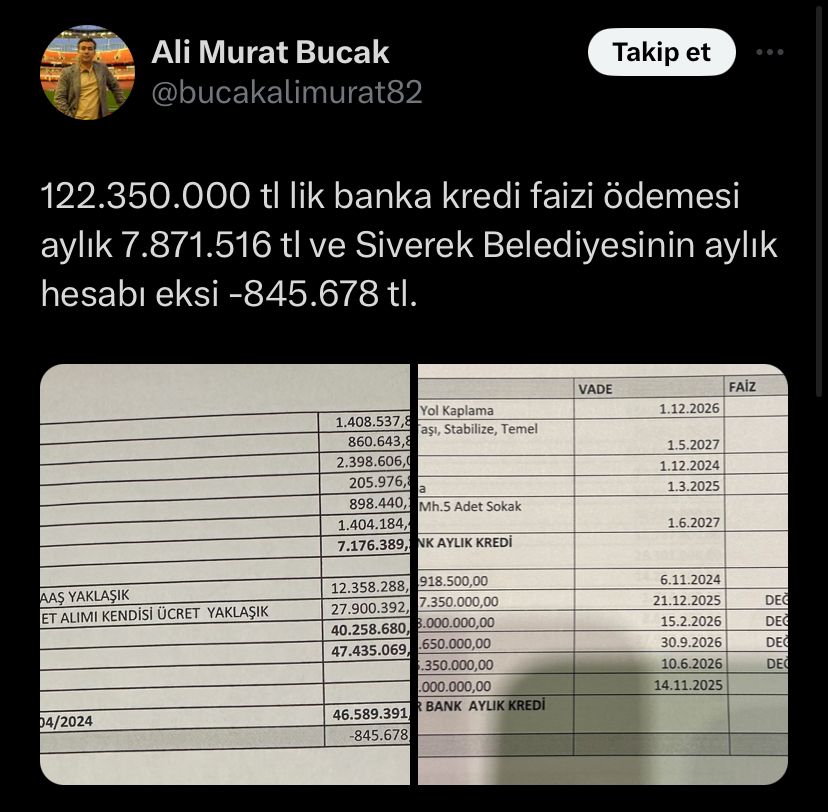Open the @bucakalimurat82 profile
The height and width of the screenshot is (812, 828).
(287, 92)
